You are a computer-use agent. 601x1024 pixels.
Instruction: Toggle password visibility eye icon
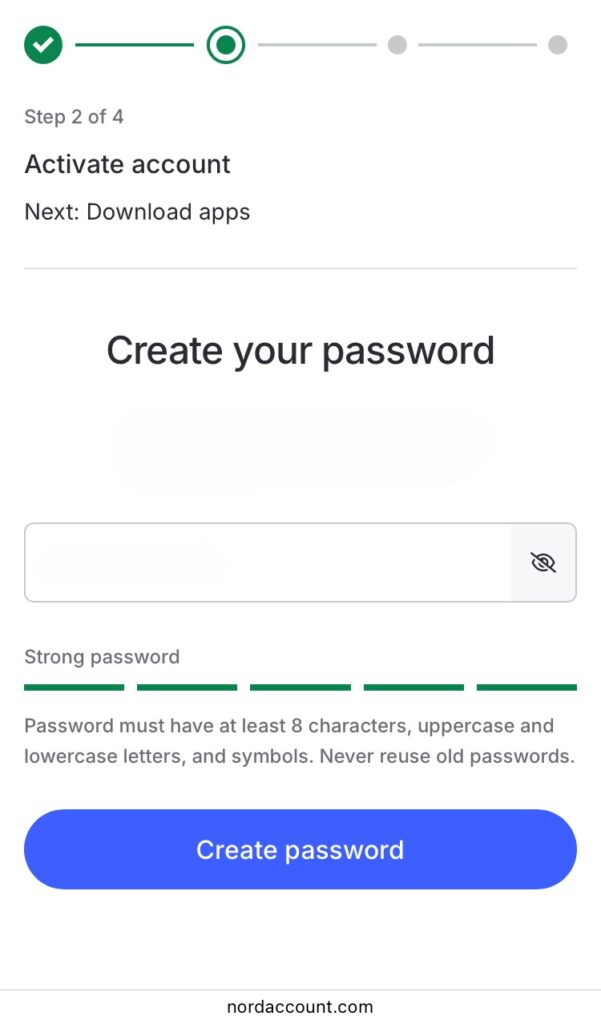[543, 562]
